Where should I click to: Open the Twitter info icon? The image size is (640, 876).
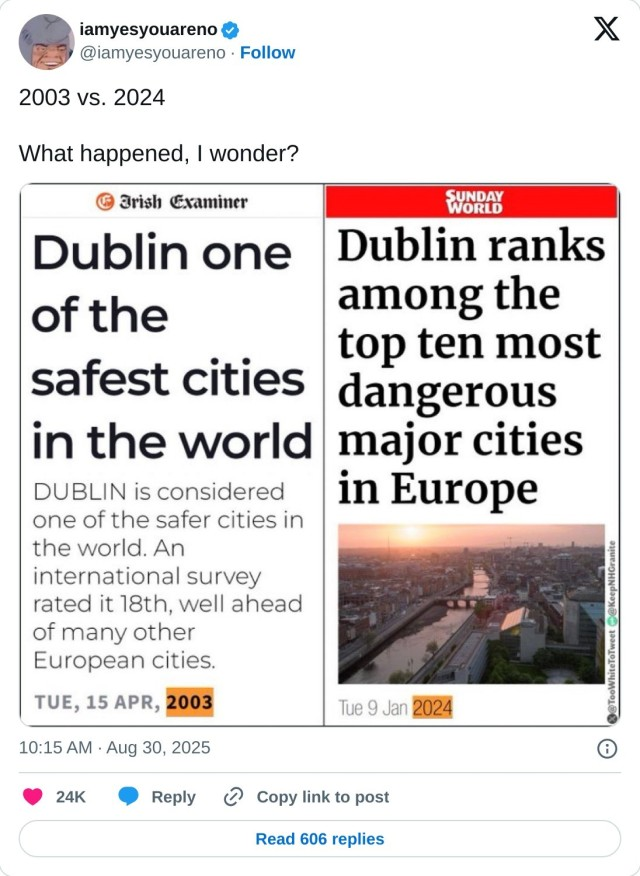tap(606, 748)
